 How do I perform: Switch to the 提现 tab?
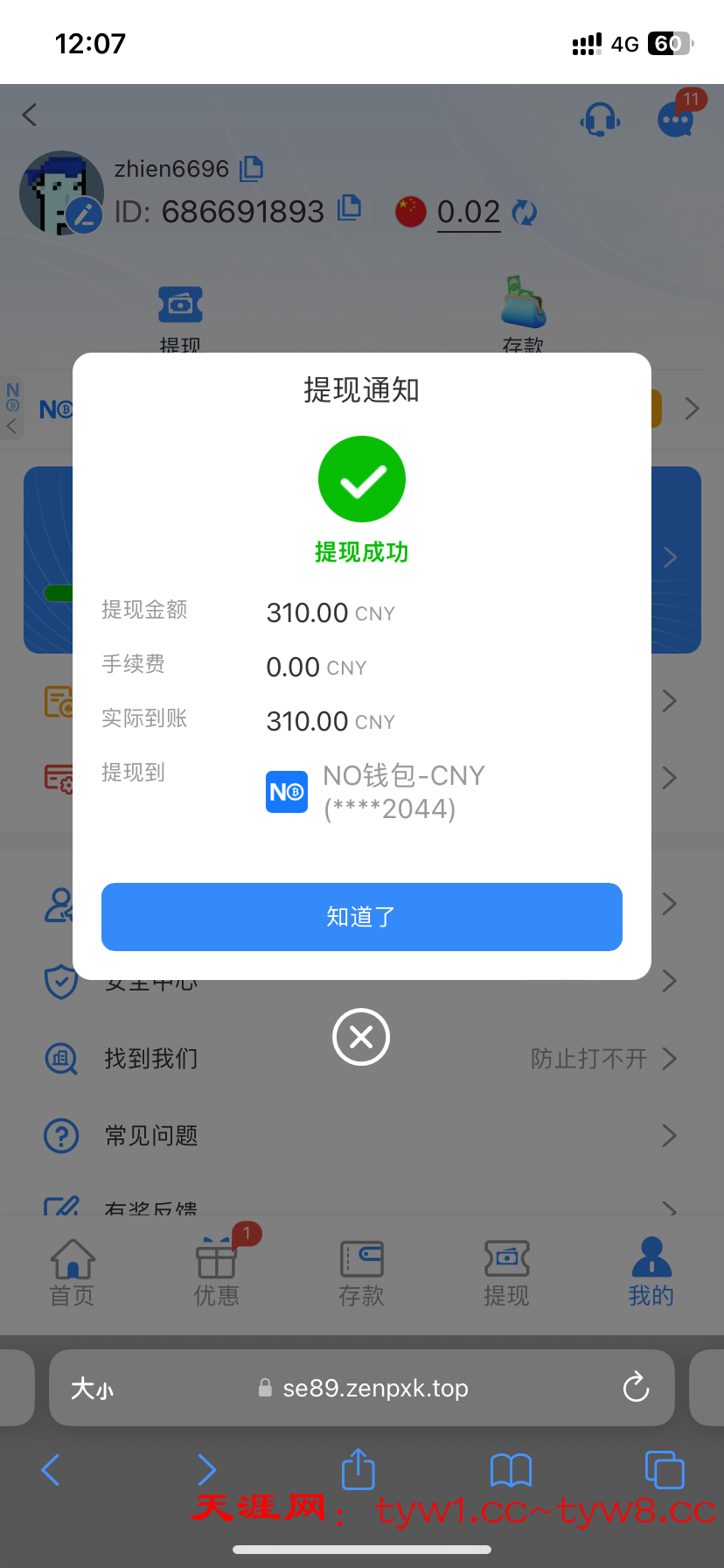pyautogui.click(x=506, y=1272)
